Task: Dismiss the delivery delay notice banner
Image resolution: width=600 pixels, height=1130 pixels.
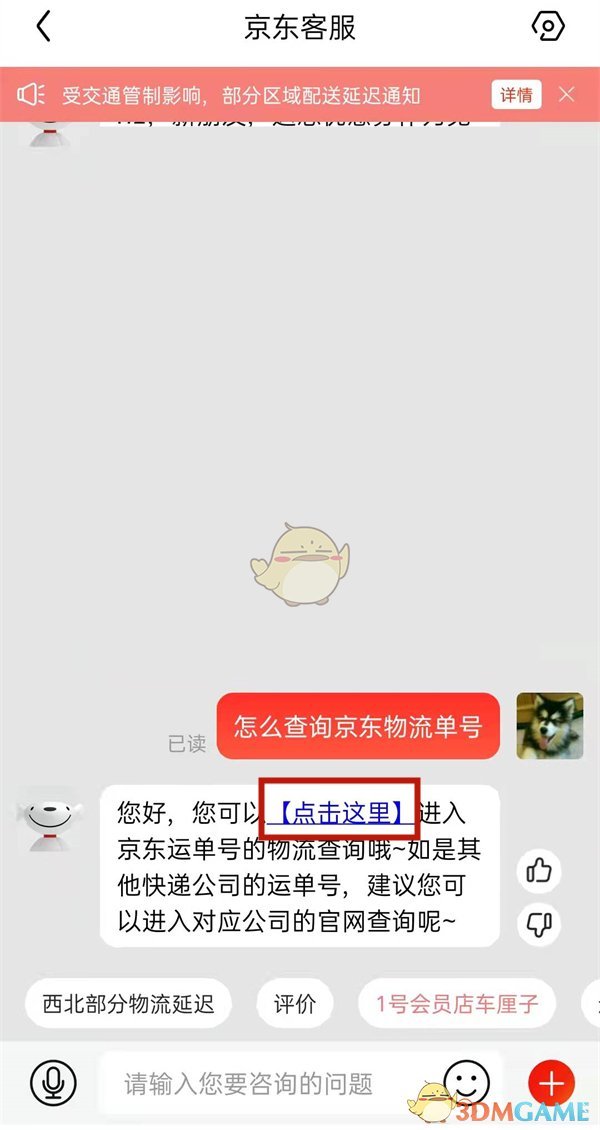Action: click(567, 95)
